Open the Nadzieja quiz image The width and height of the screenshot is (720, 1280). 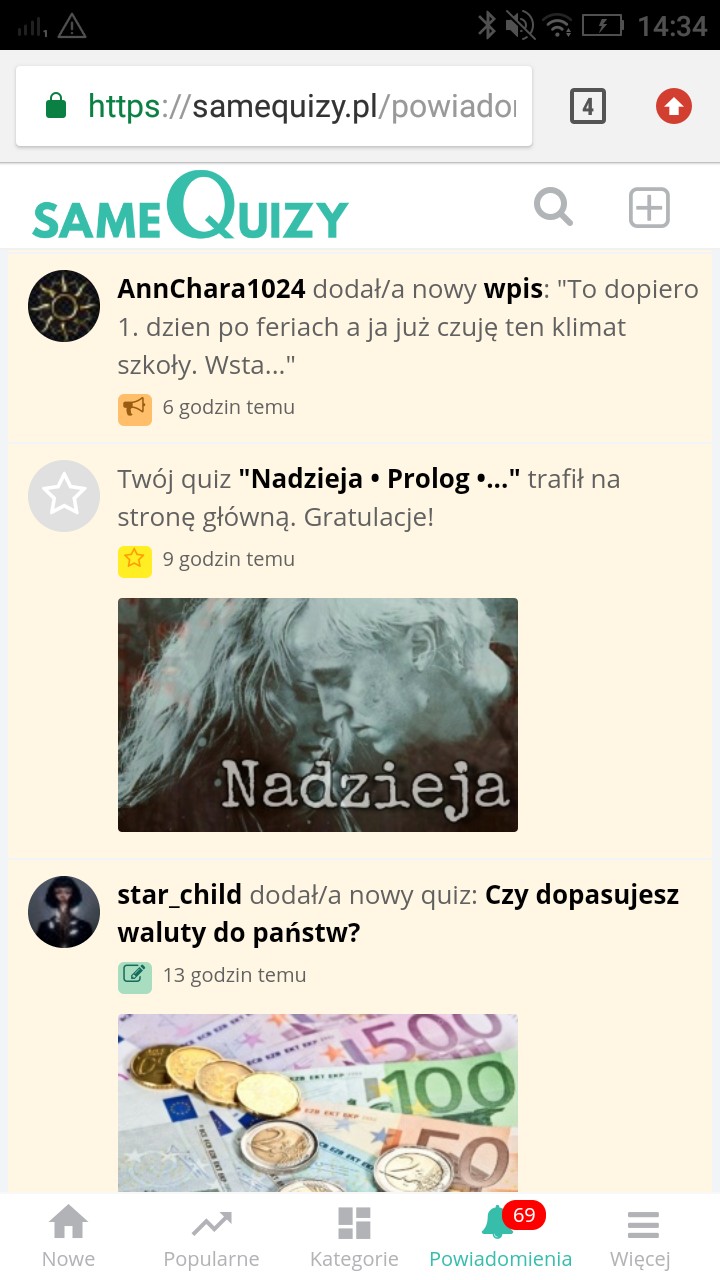tap(318, 714)
